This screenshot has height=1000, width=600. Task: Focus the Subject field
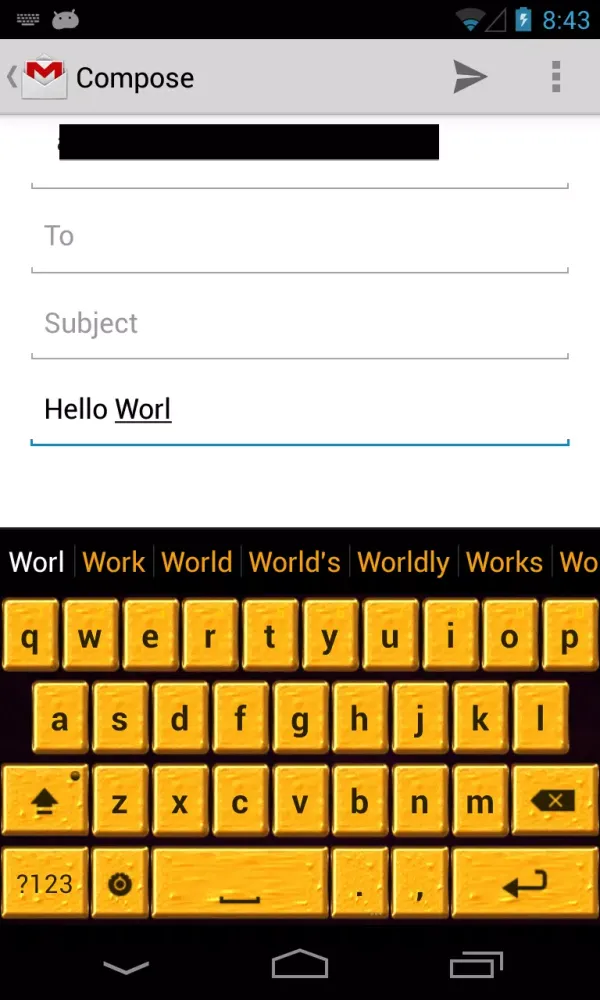pyautogui.click(x=300, y=324)
